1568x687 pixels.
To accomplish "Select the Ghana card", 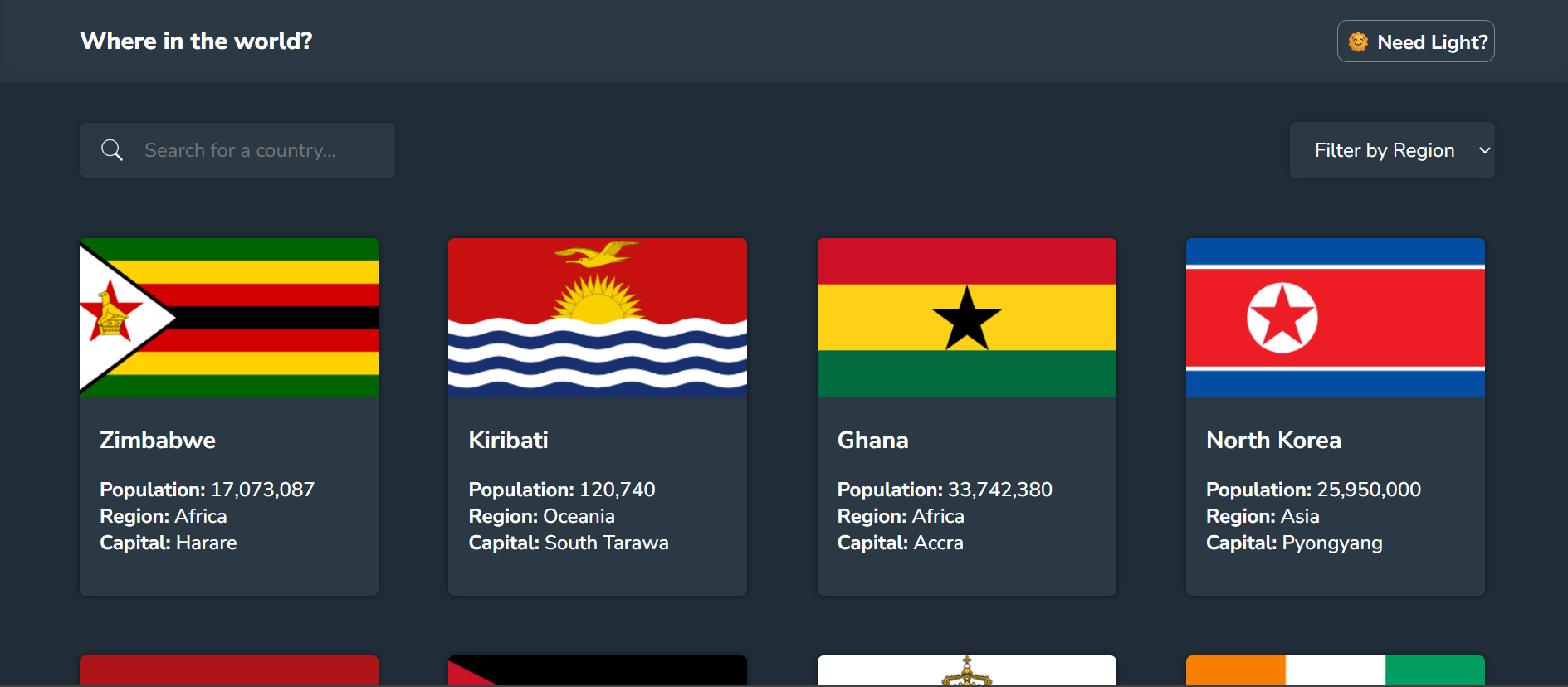I will 966,415.
